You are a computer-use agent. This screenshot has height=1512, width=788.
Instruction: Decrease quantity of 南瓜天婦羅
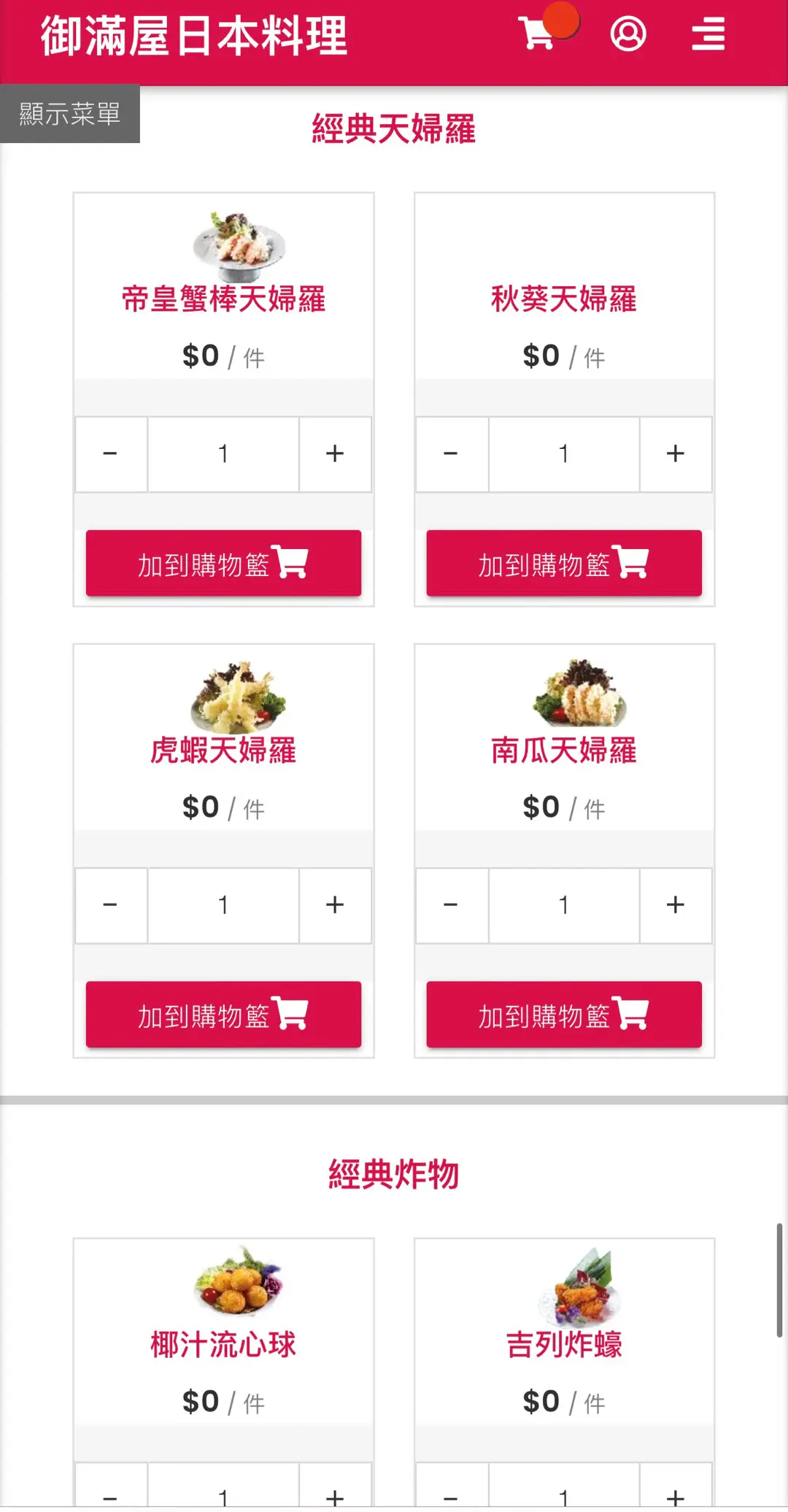(x=451, y=905)
